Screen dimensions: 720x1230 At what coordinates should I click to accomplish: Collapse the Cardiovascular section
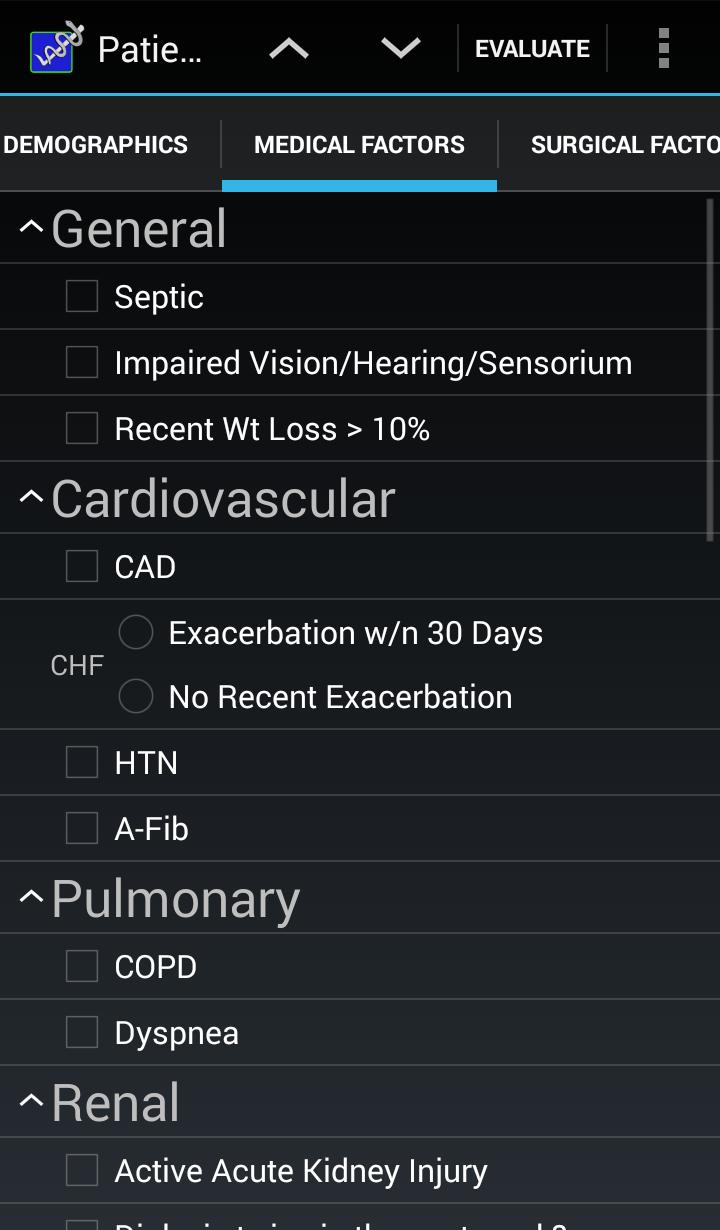coord(32,499)
